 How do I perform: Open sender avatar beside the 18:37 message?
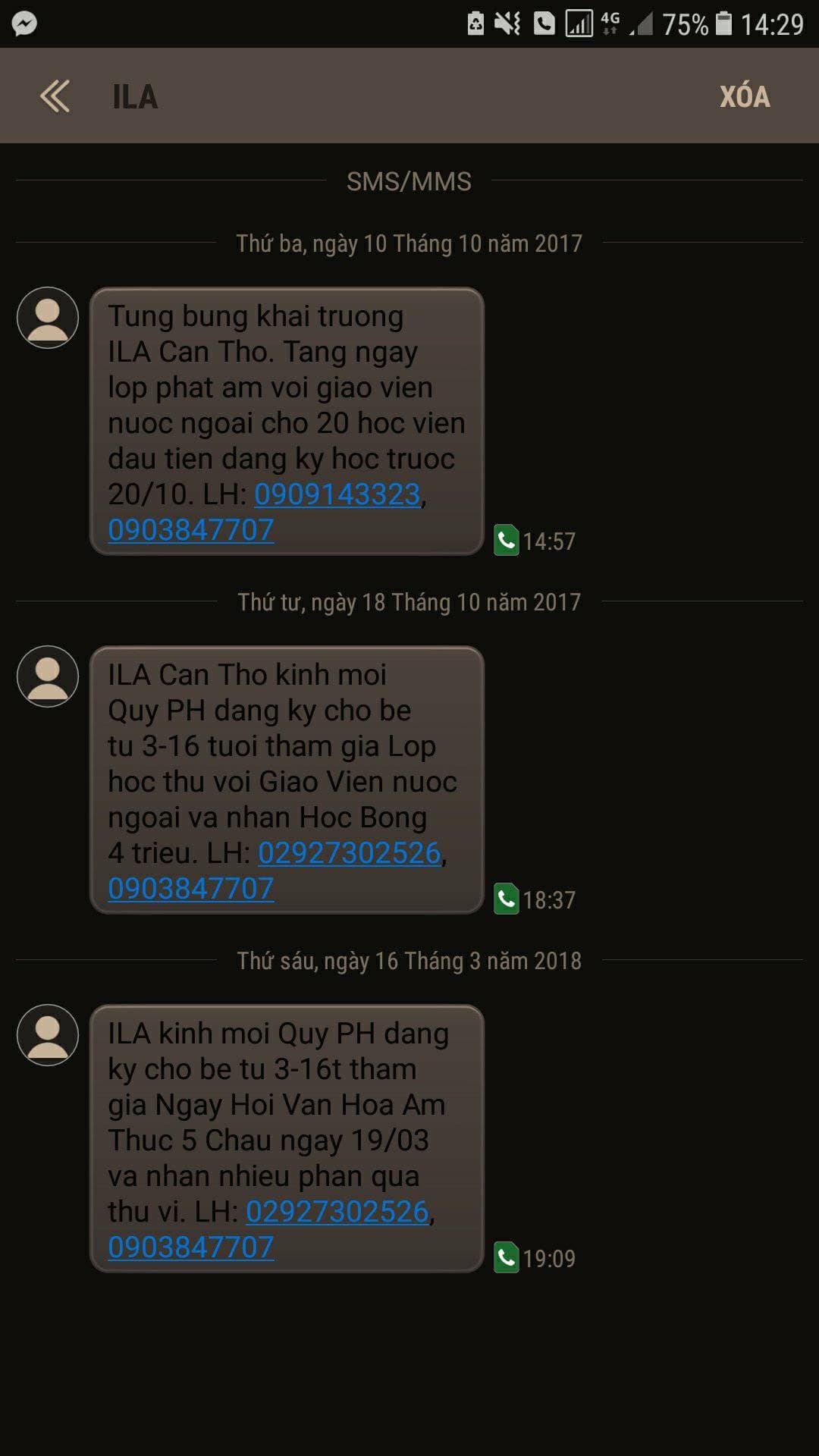[48, 676]
